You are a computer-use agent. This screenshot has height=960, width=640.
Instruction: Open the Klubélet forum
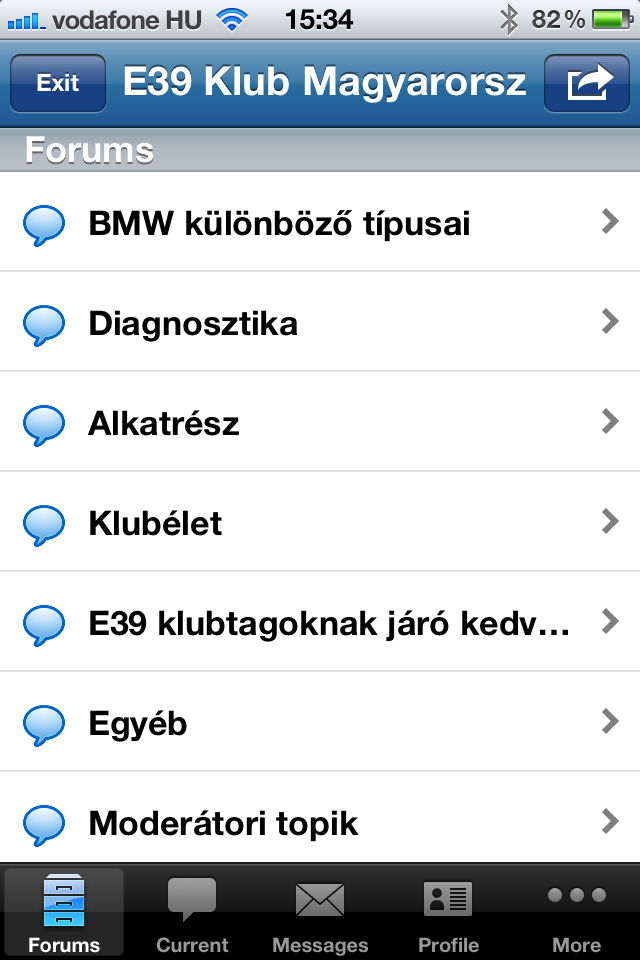(320, 523)
